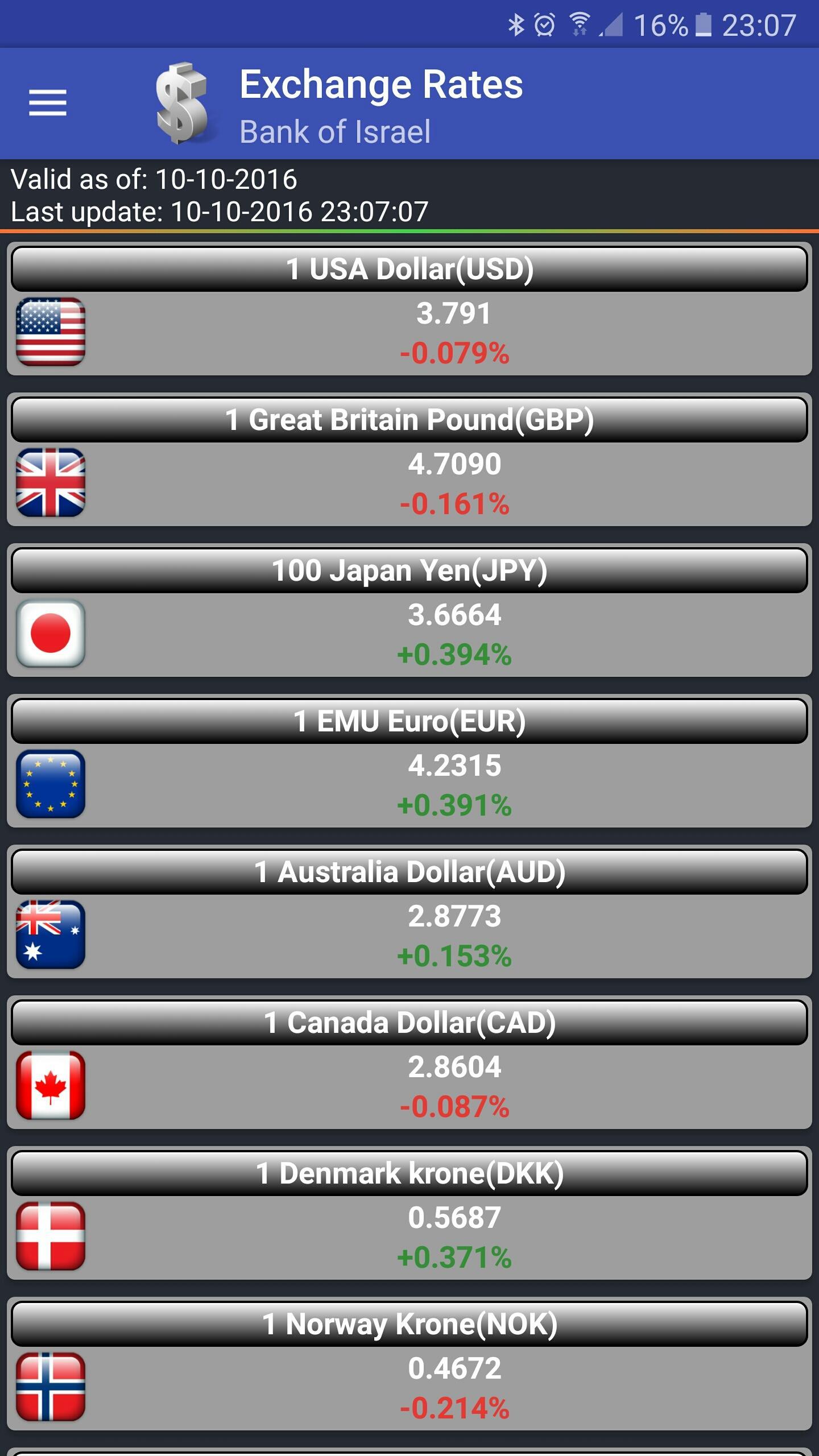Screen dimensions: 819x1456
Task: Open the hamburger drawer menu
Action: pos(48,103)
